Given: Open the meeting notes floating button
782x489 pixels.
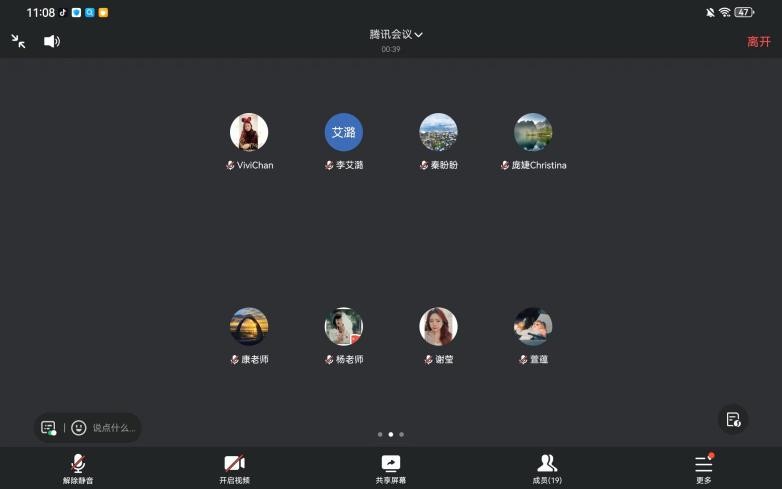Looking at the screenshot, I should [734, 419].
